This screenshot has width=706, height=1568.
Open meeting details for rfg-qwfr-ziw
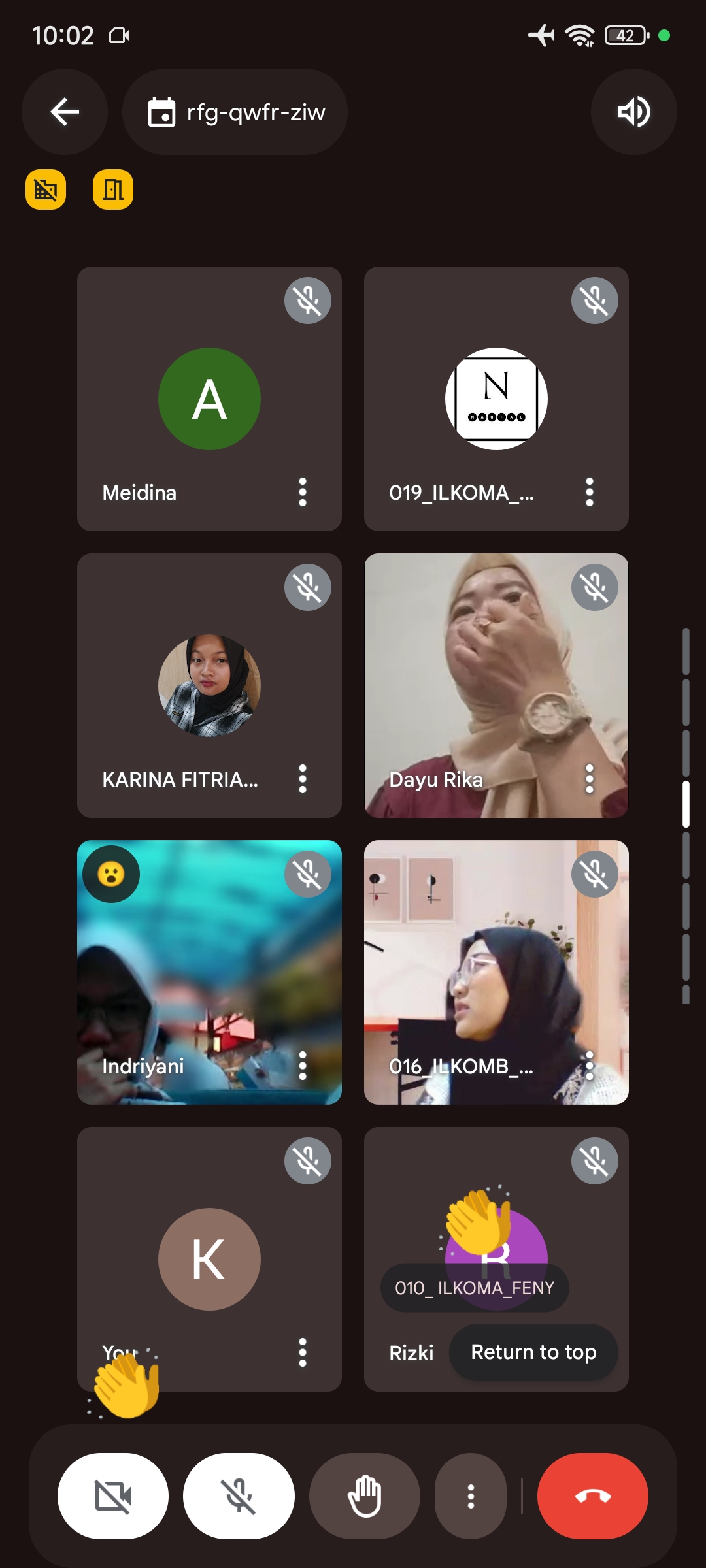pyautogui.click(x=235, y=112)
